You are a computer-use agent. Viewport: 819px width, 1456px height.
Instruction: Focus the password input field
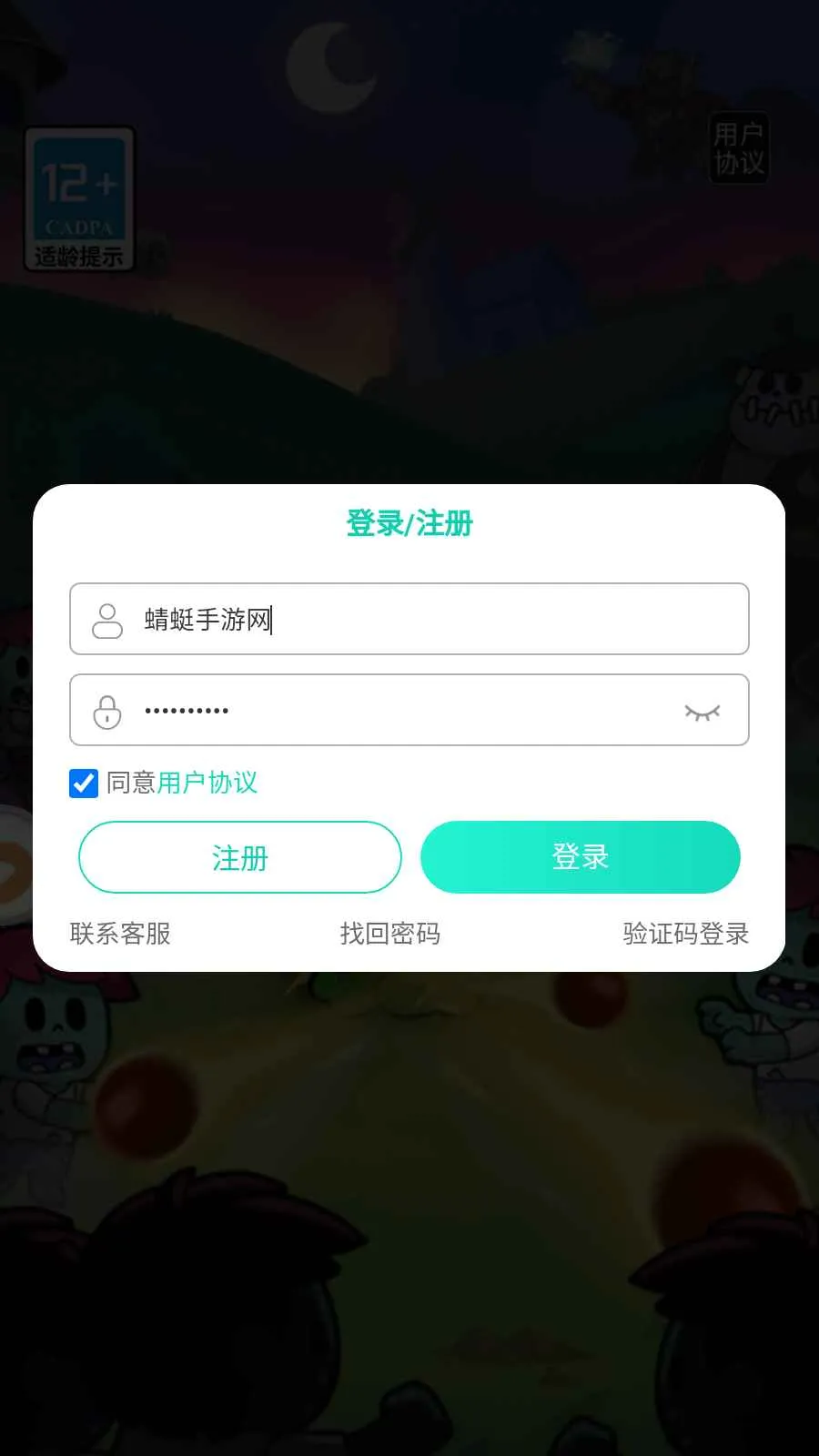391,710
